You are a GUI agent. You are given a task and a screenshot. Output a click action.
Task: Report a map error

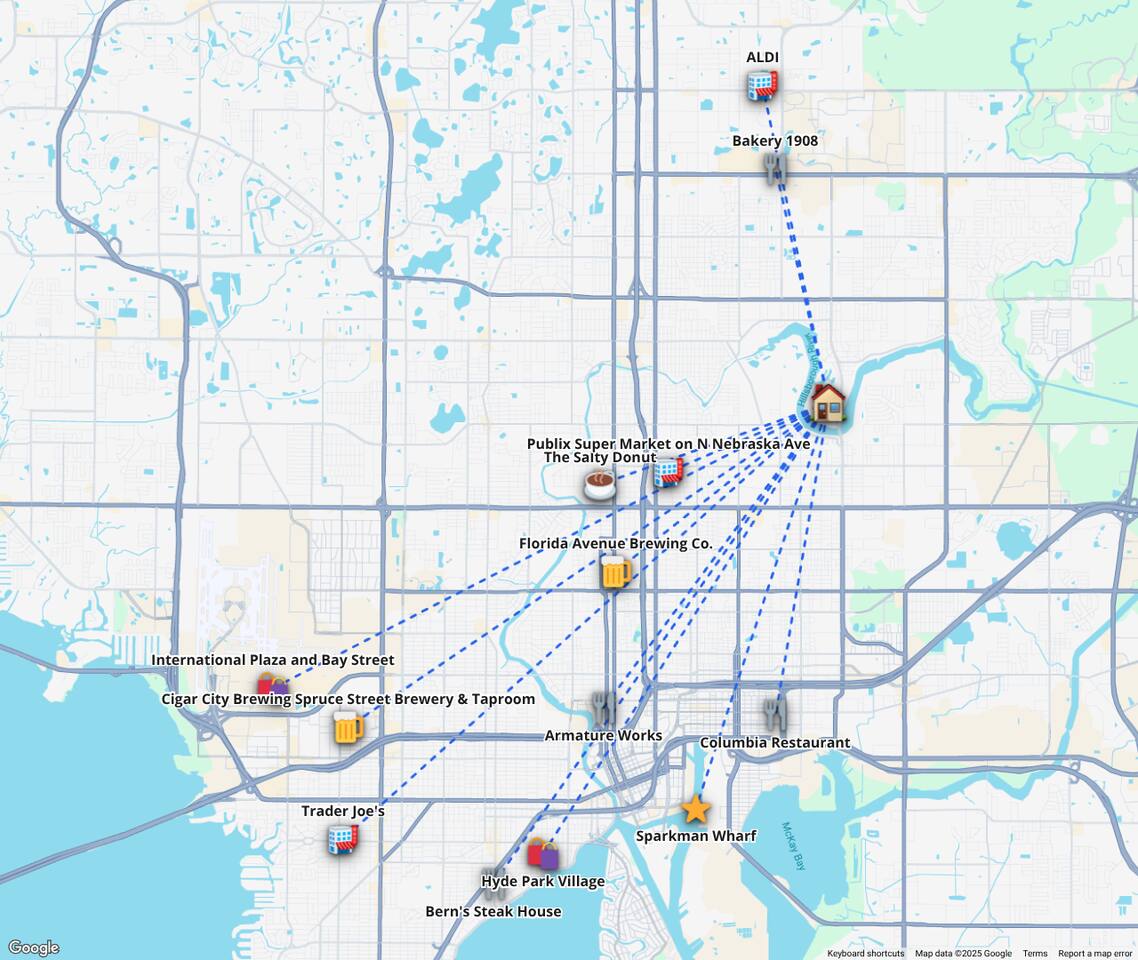tap(1094, 953)
